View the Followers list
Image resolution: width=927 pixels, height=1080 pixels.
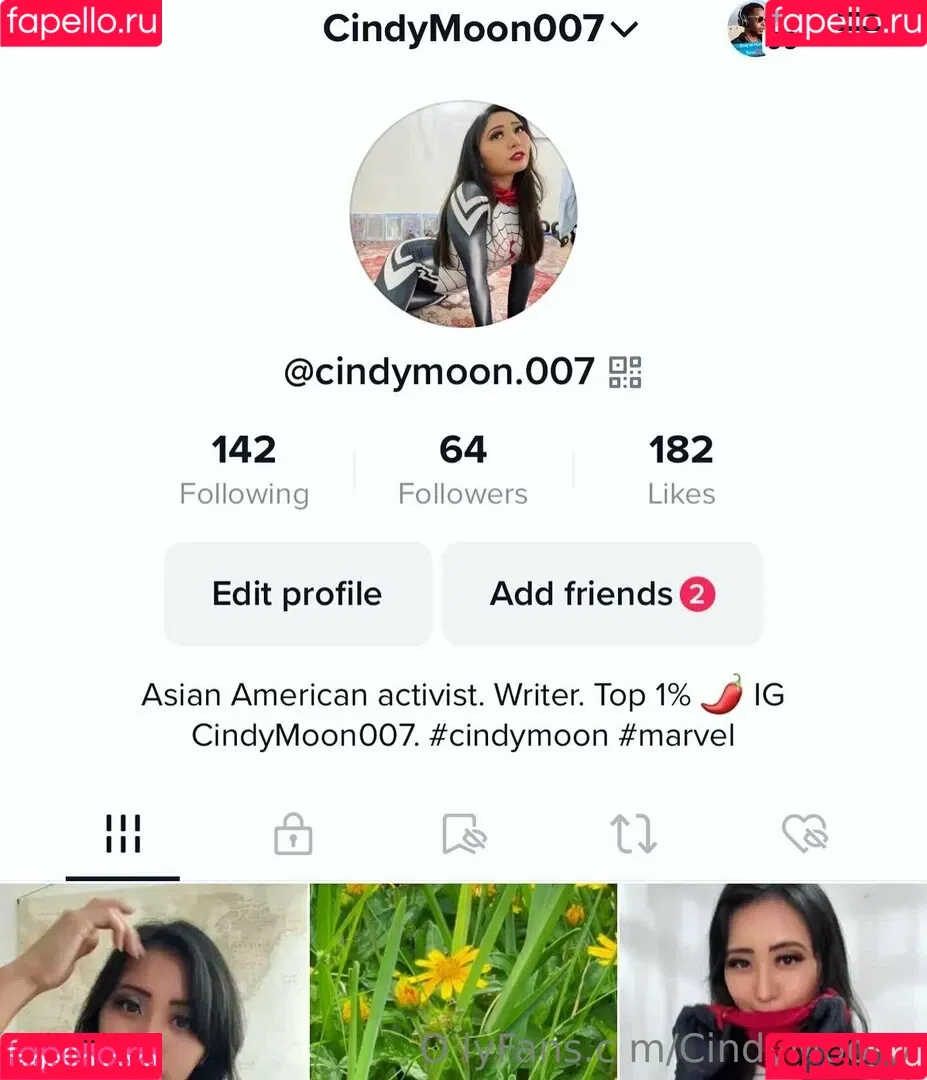(x=463, y=469)
